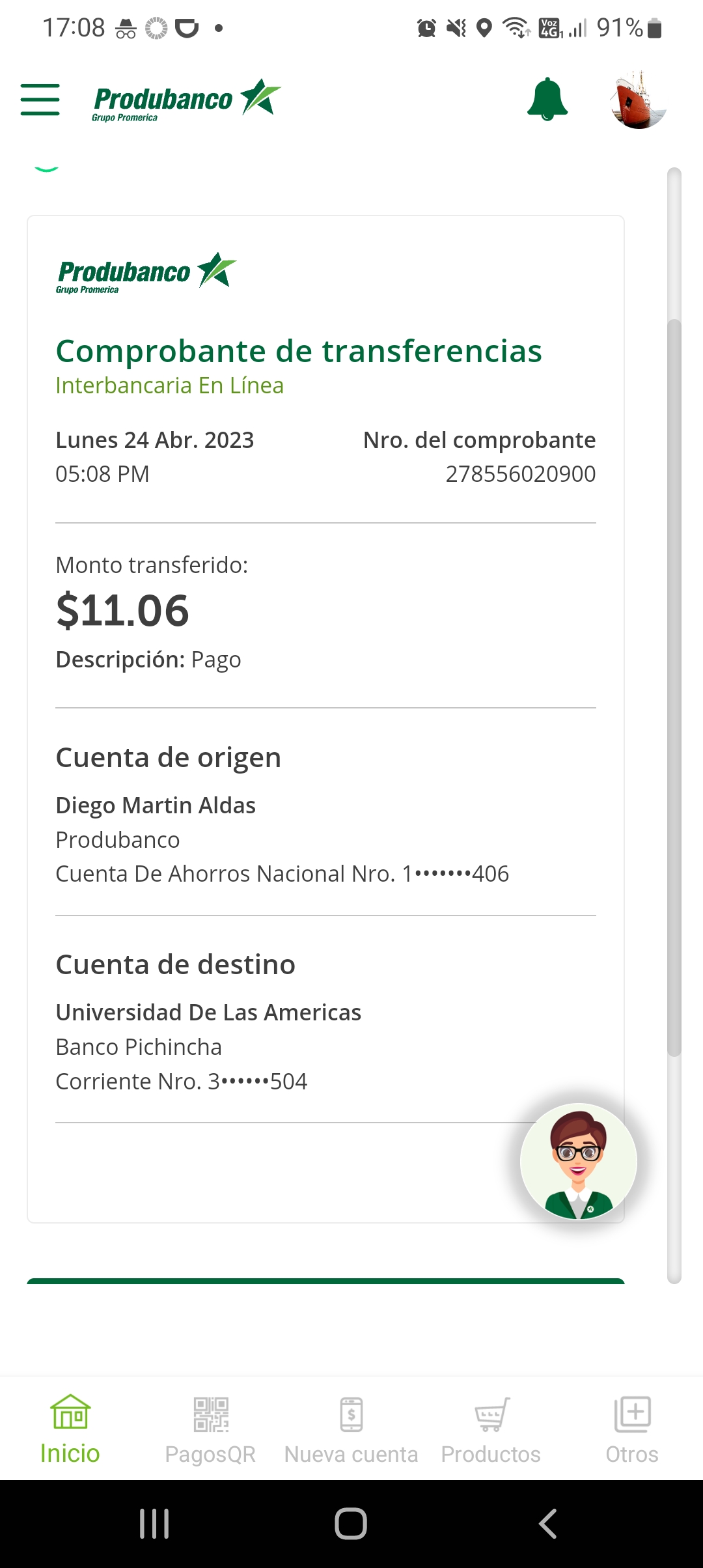Go back using the system back button

point(547,1524)
